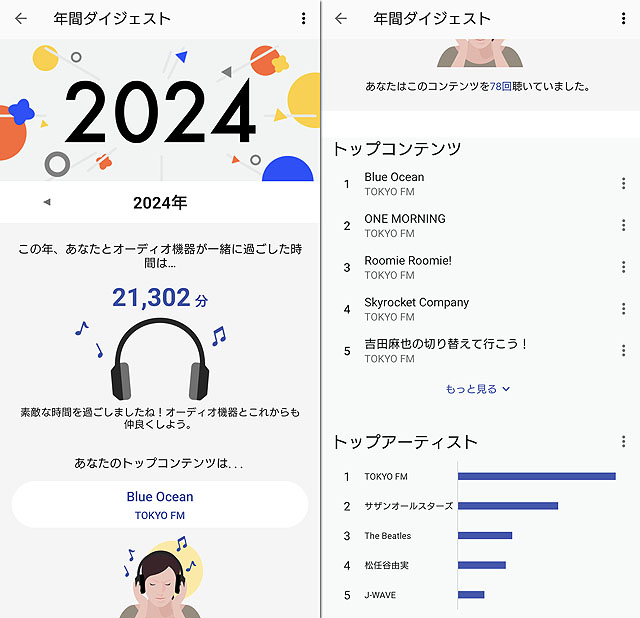This screenshot has width=640, height=618.
Task: Open the Blue Ocean TOKYO FM top content card
Action: [x=160, y=505]
